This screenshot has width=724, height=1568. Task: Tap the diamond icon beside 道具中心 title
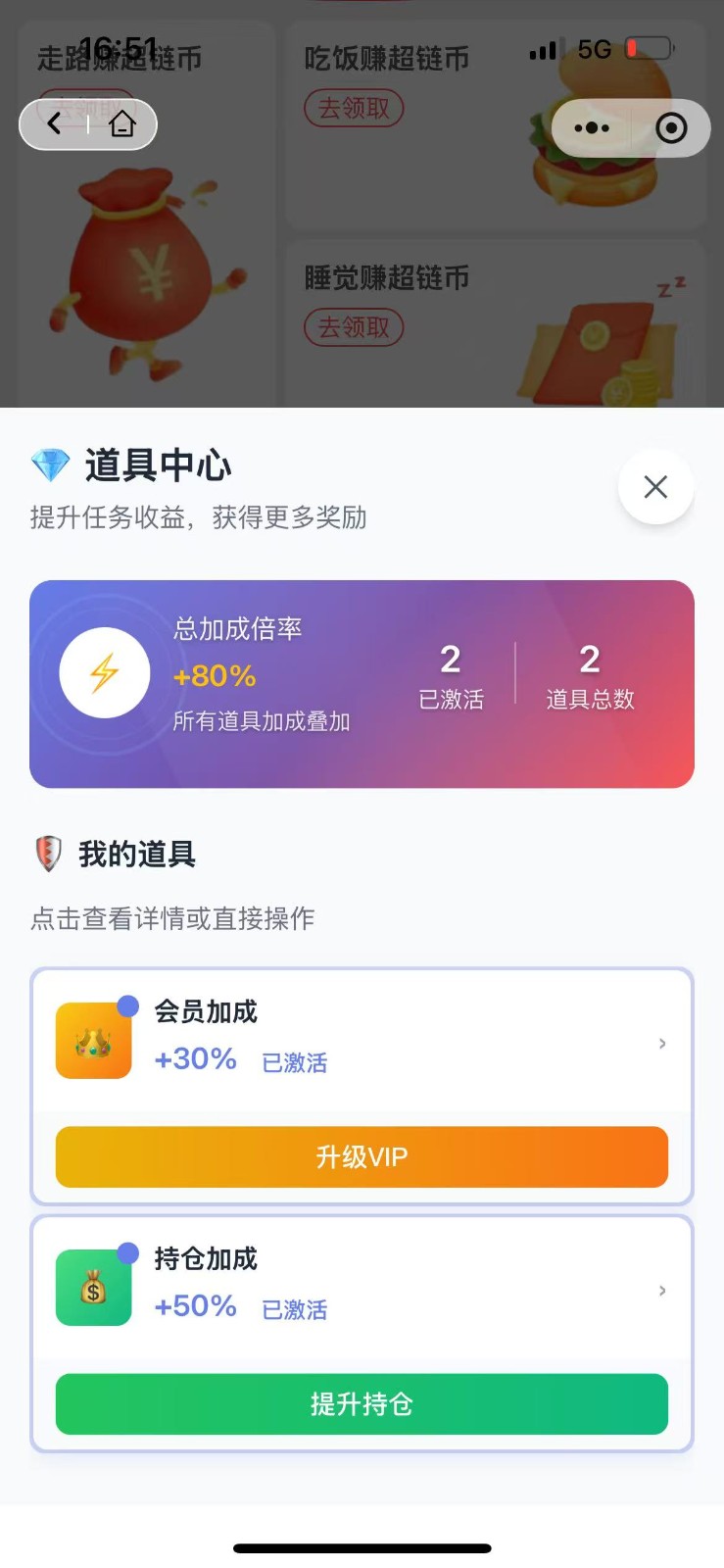51,465
